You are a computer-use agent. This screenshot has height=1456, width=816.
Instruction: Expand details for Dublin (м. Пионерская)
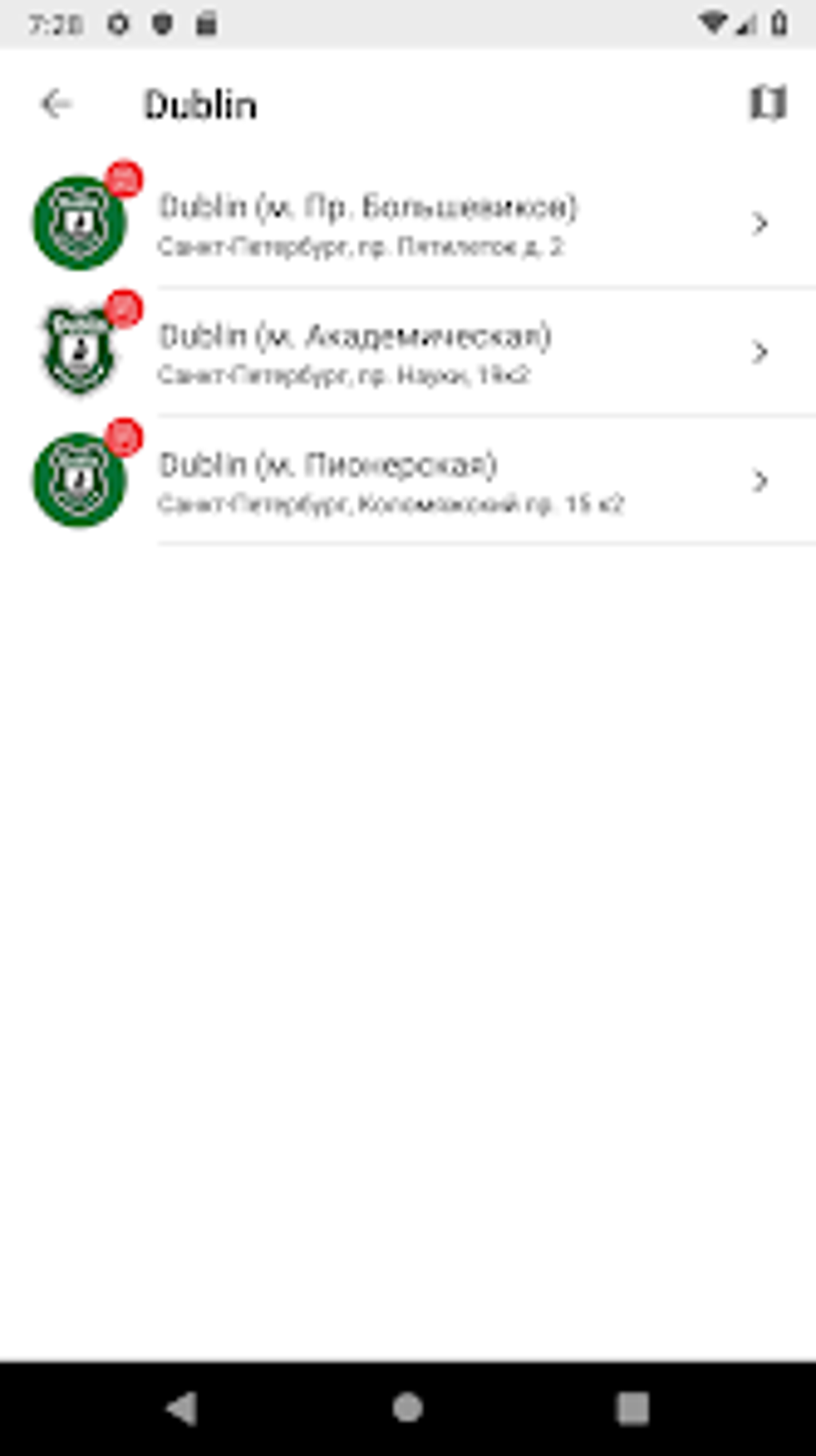click(x=758, y=482)
